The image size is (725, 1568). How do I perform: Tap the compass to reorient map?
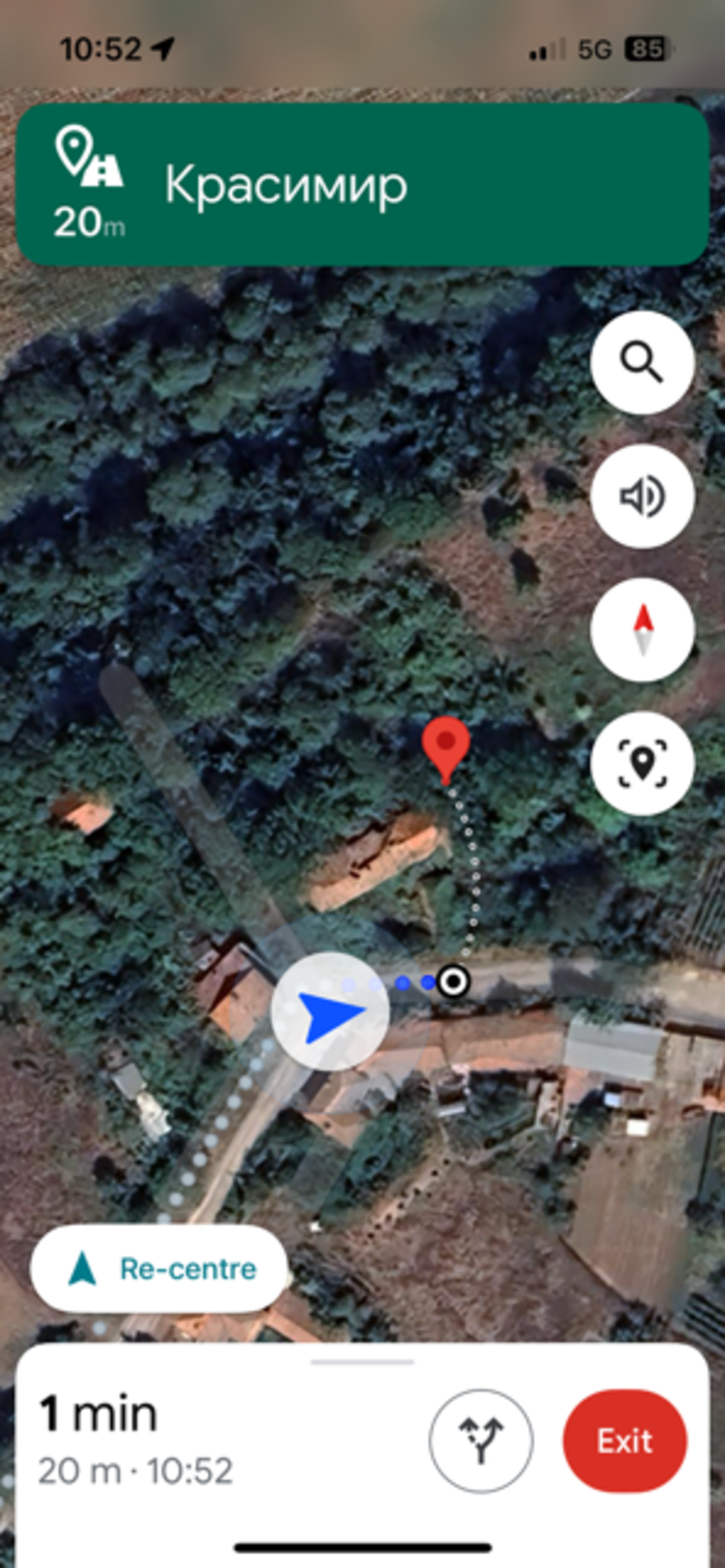pos(643,629)
